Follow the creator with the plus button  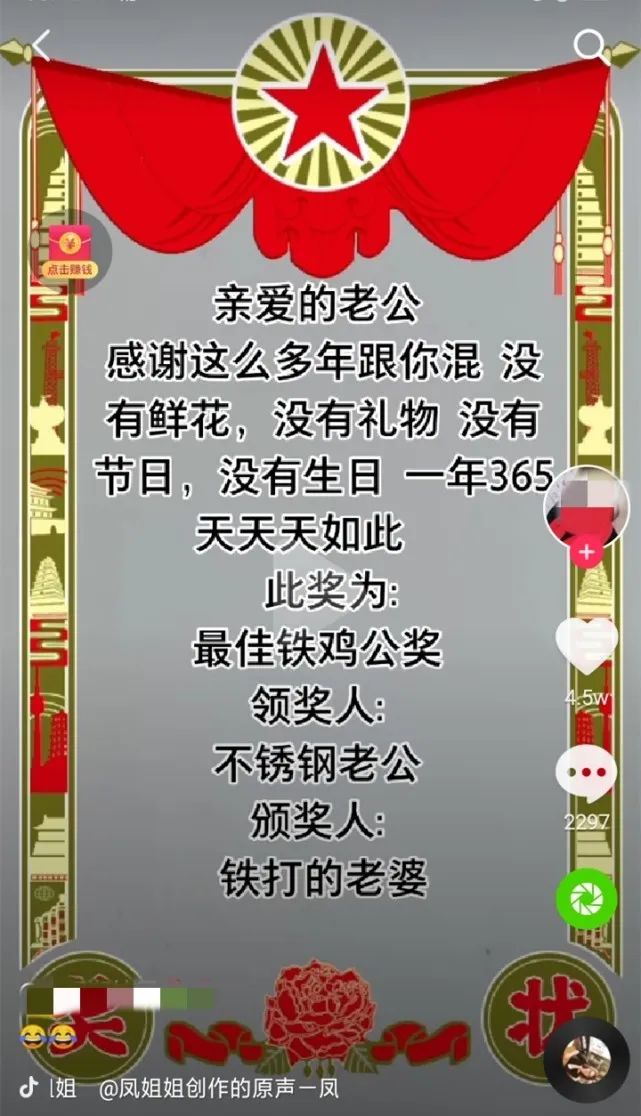pos(586,551)
